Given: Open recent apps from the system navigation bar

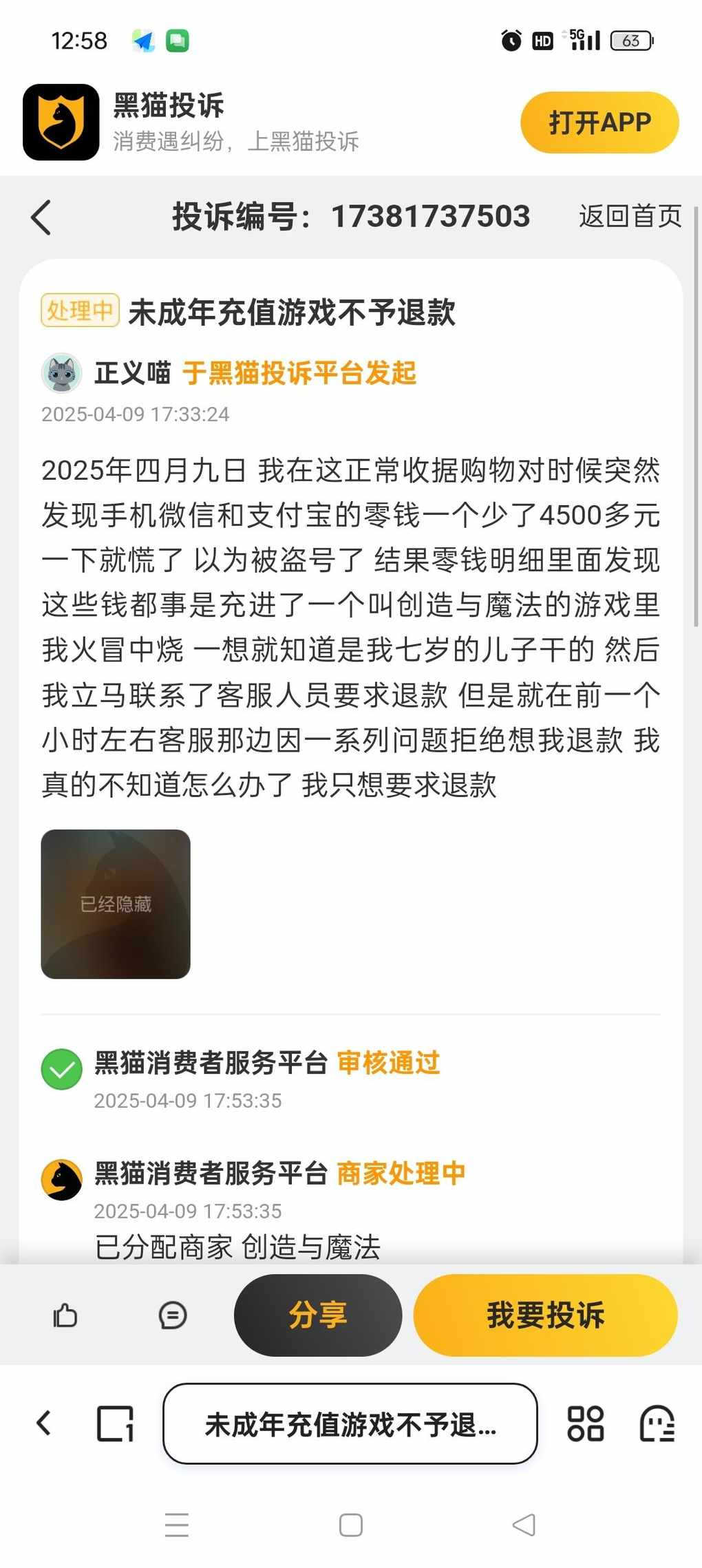Looking at the screenshot, I should coord(177,1525).
